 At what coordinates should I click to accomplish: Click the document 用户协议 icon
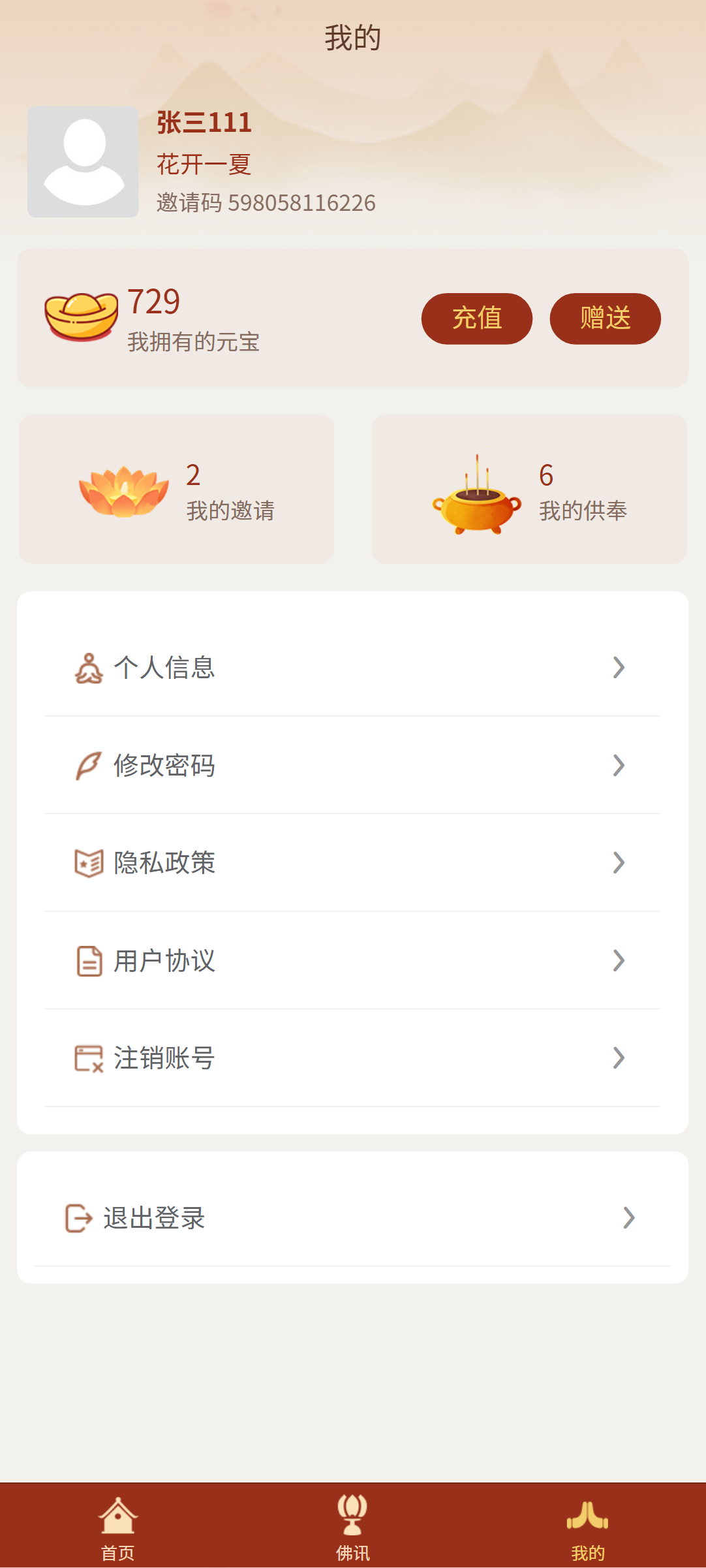[x=89, y=960]
